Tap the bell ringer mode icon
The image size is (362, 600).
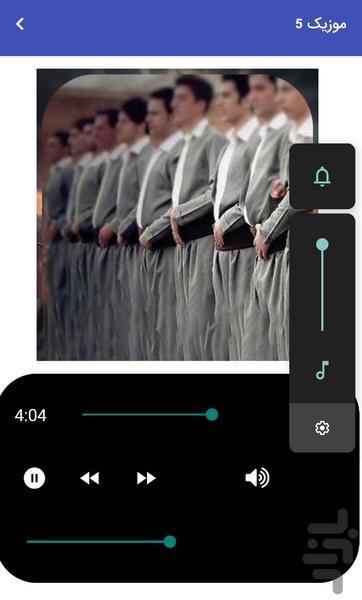(322, 176)
